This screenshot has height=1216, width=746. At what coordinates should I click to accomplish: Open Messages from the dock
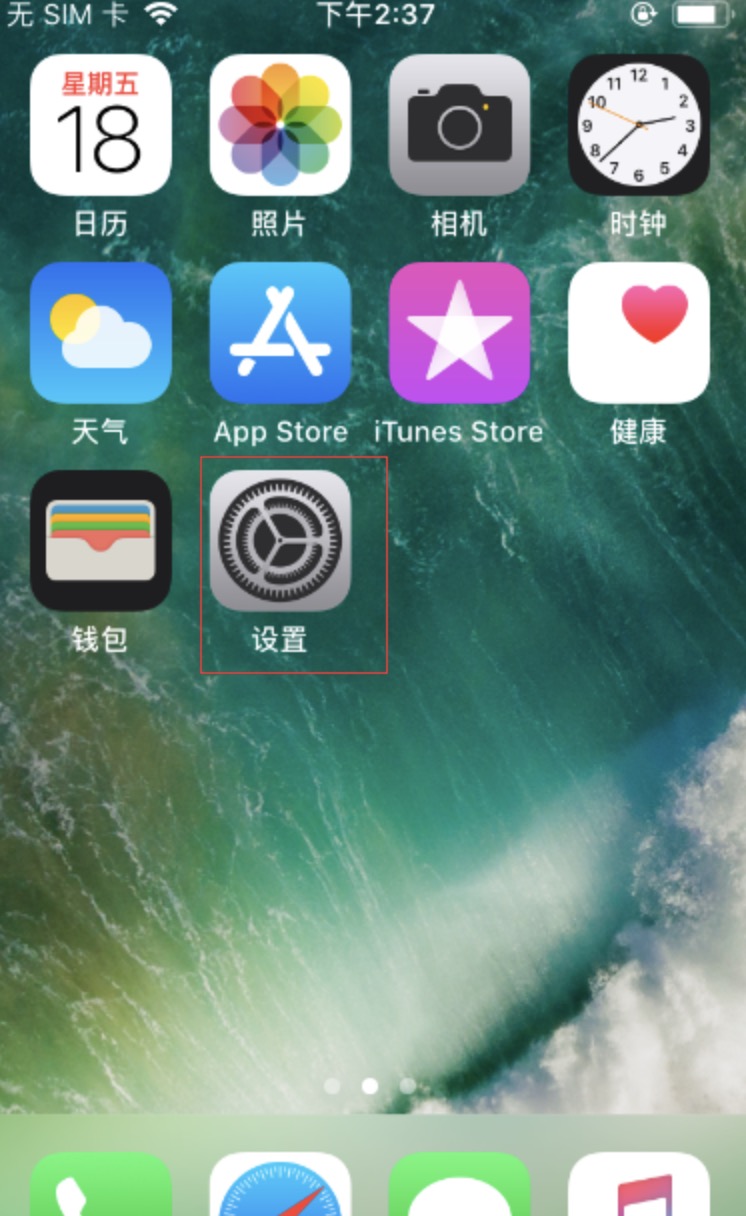point(459,1188)
